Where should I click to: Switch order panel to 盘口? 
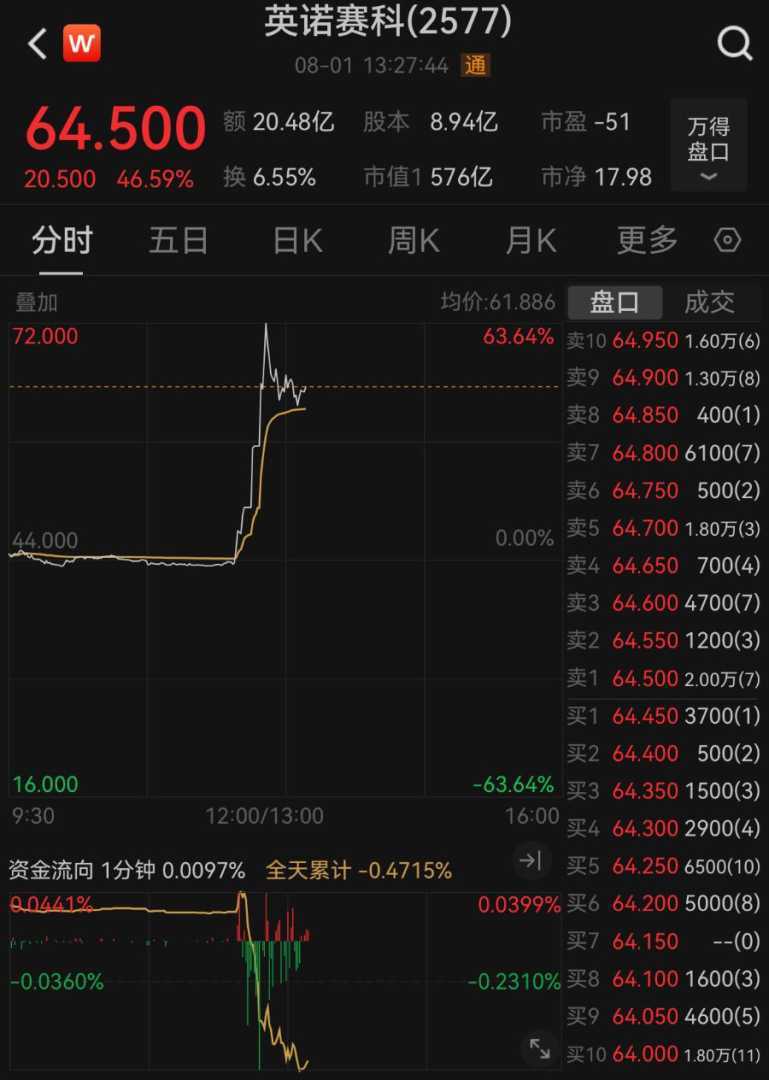615,302
